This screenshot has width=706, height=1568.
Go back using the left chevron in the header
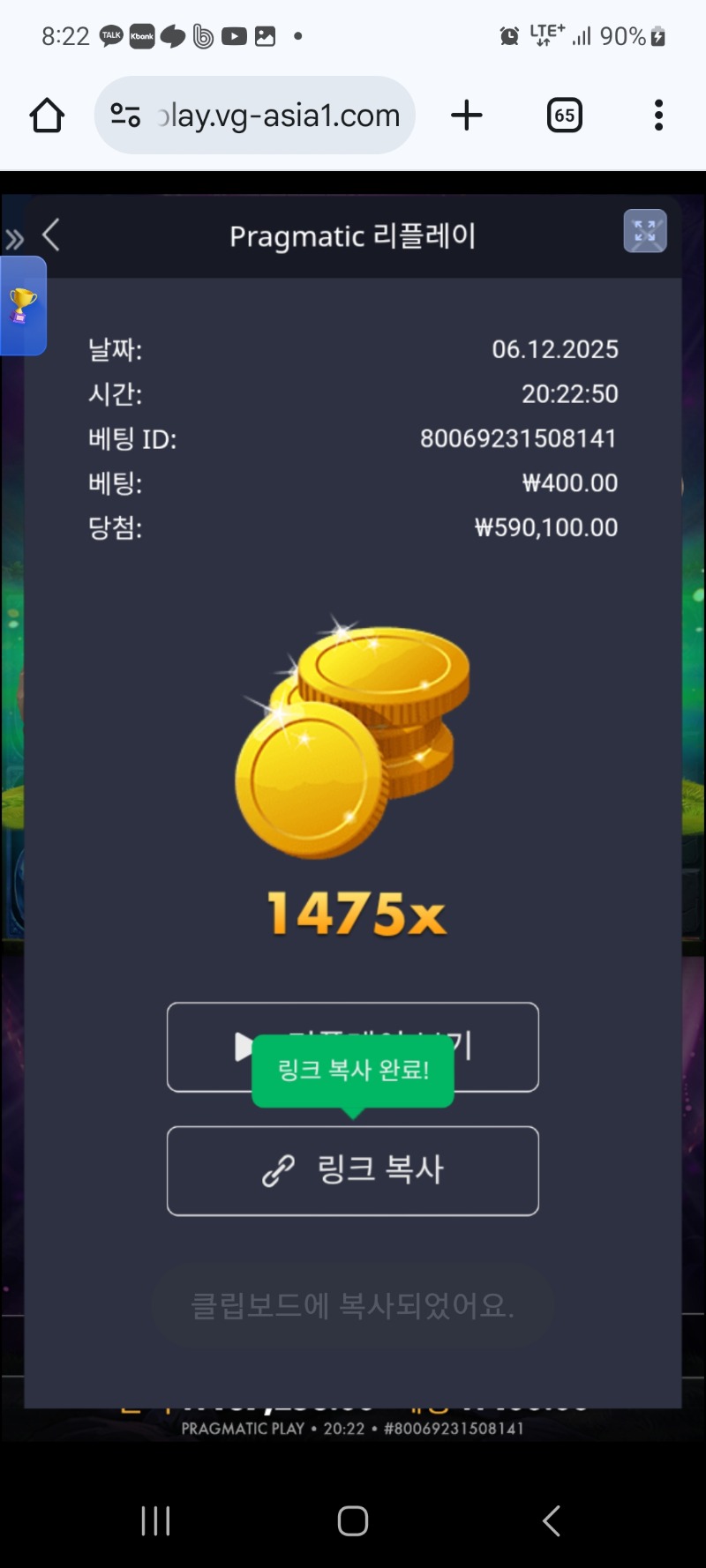(50, 235)
